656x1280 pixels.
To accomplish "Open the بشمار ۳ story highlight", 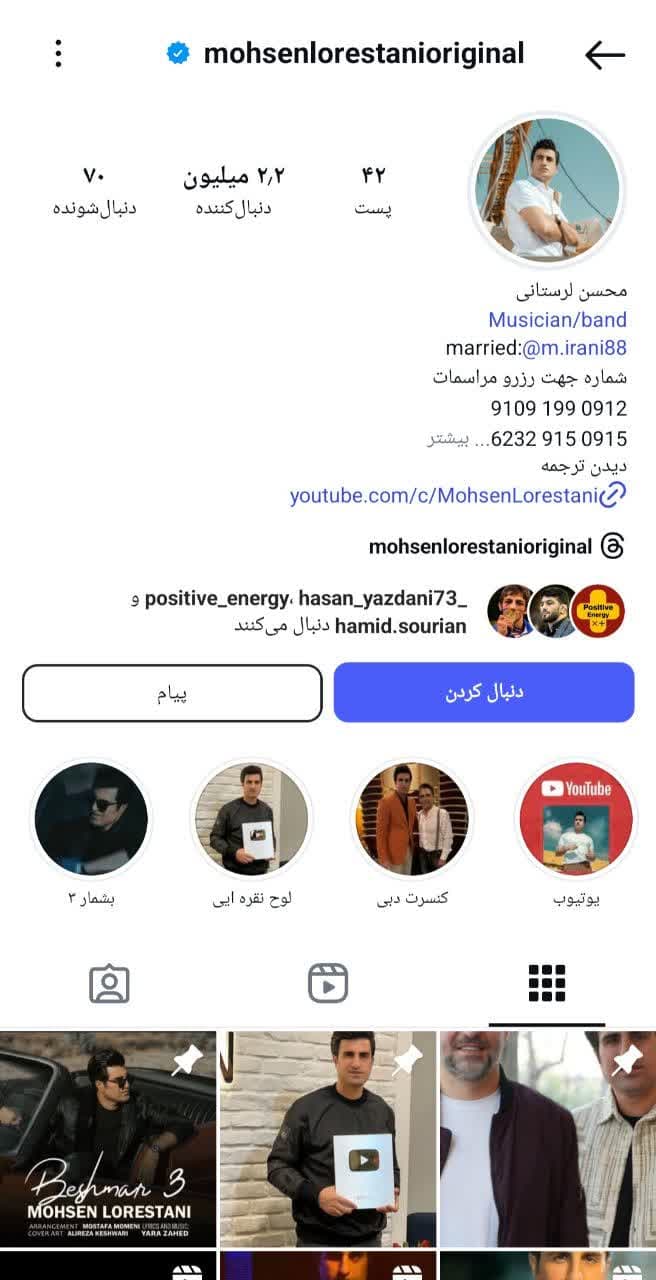I will 91,820.
